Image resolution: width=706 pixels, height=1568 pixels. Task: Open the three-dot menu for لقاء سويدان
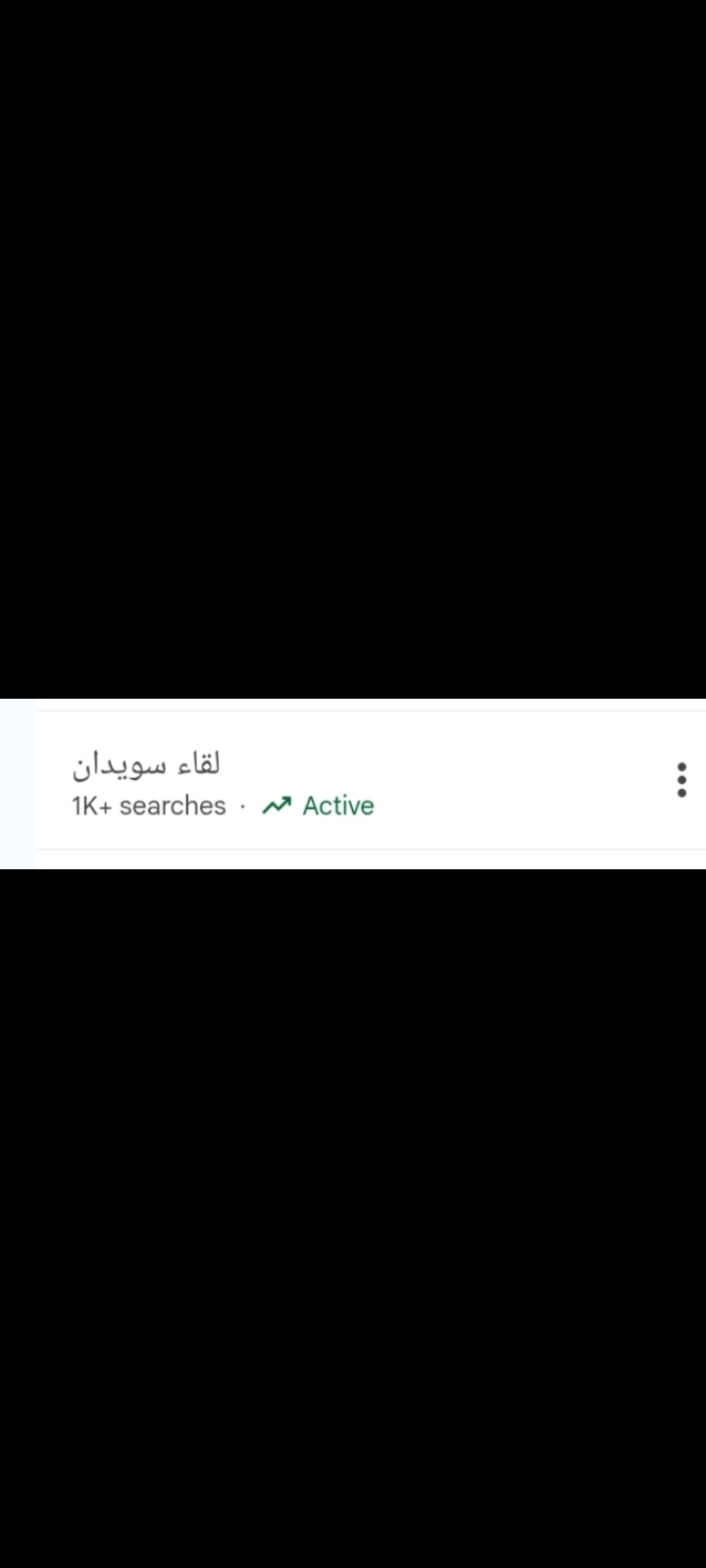pos(682,780)
